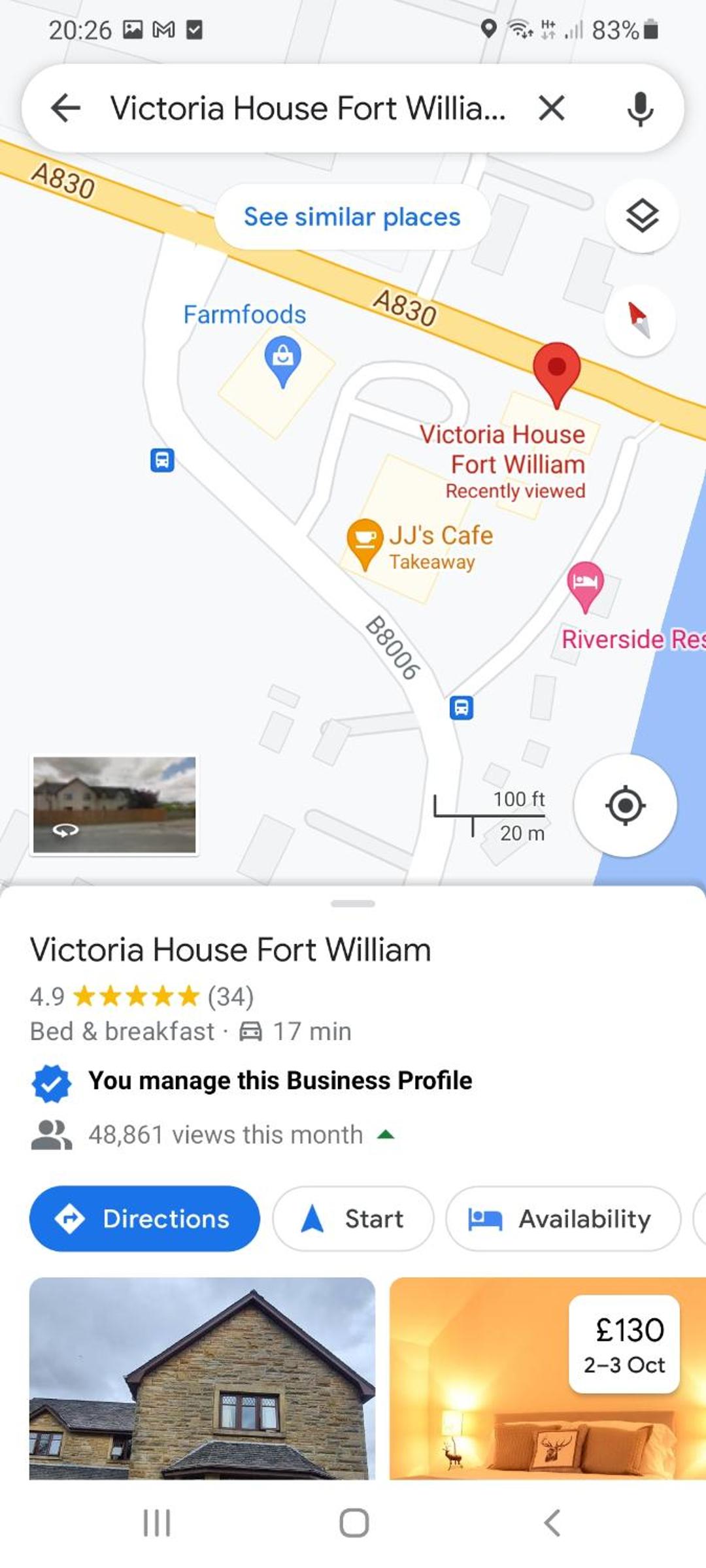Reset map orientation with the compass

pyautogui.click(x=639, y=320)
